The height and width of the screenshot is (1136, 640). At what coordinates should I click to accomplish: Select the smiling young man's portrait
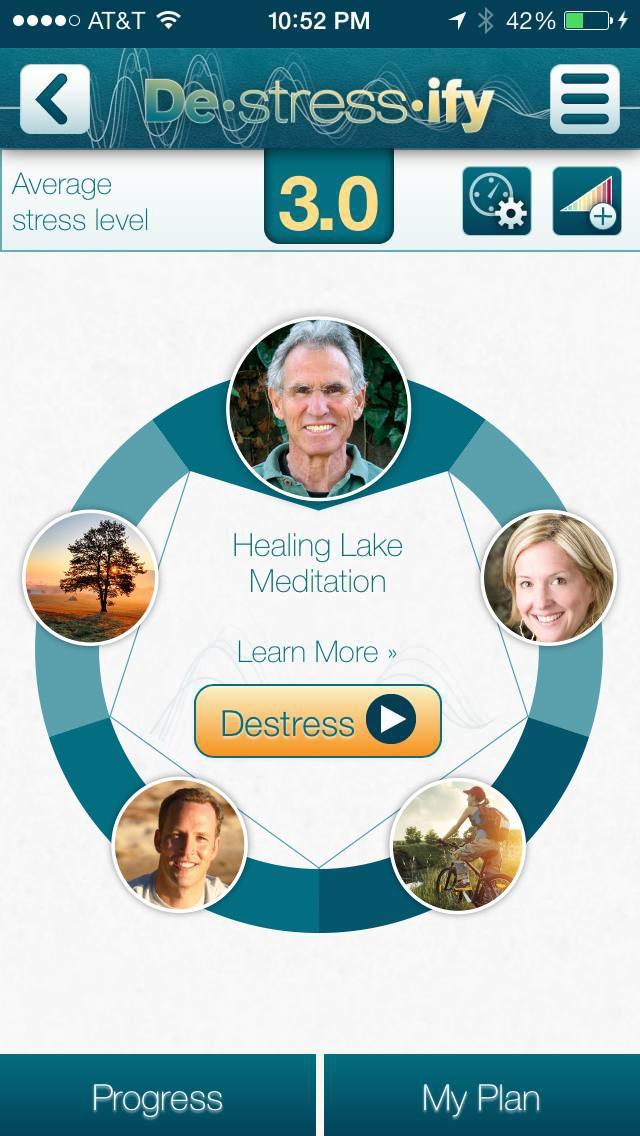coord(180,843)
